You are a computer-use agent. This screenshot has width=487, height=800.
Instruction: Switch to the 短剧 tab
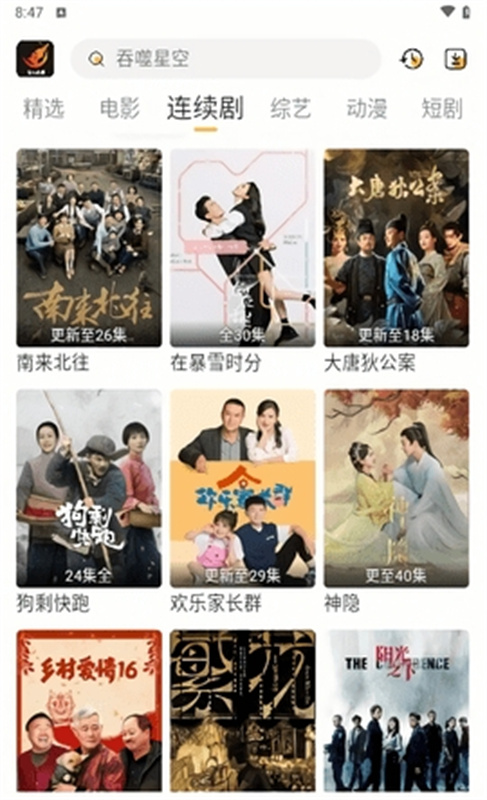click(442, 109)
